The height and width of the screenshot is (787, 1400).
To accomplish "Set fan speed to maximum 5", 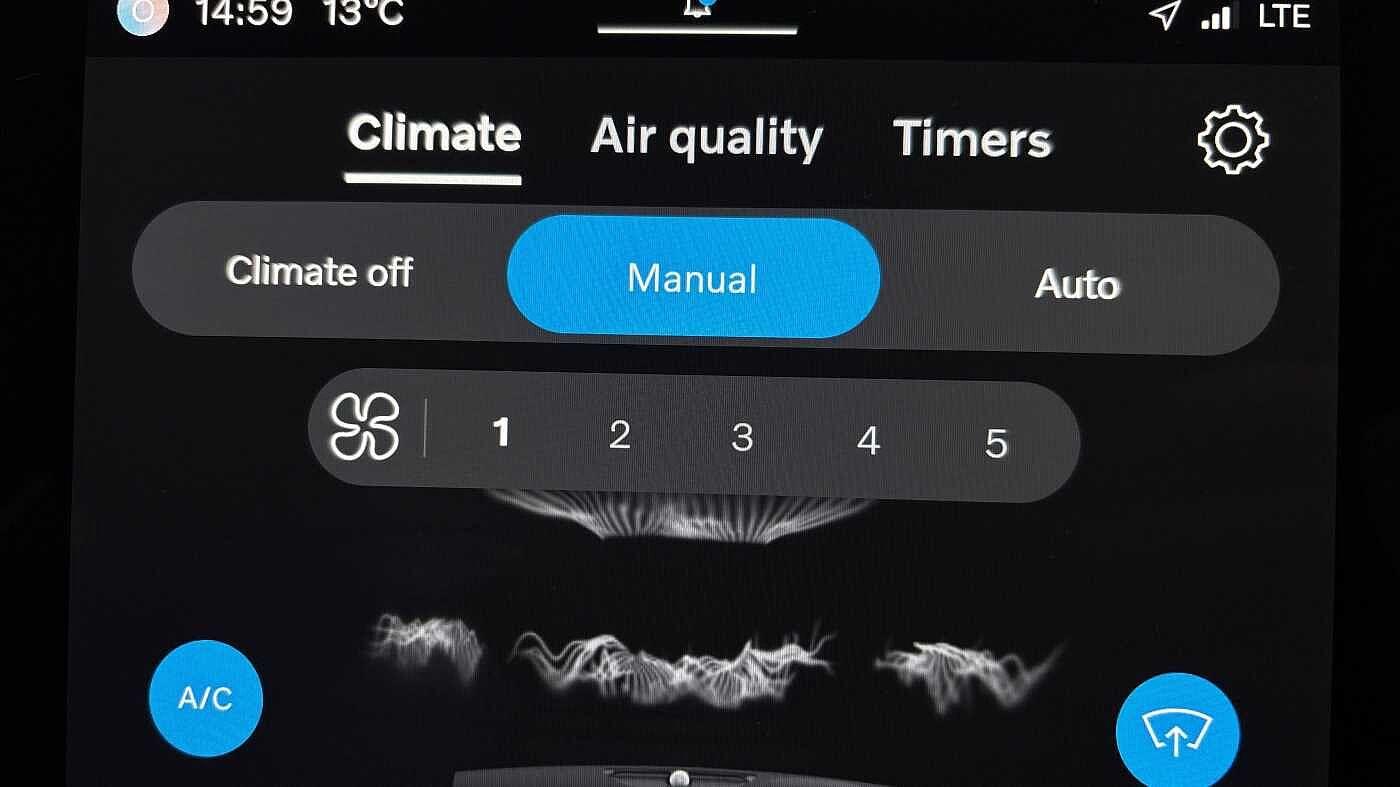I will (996, 443).
